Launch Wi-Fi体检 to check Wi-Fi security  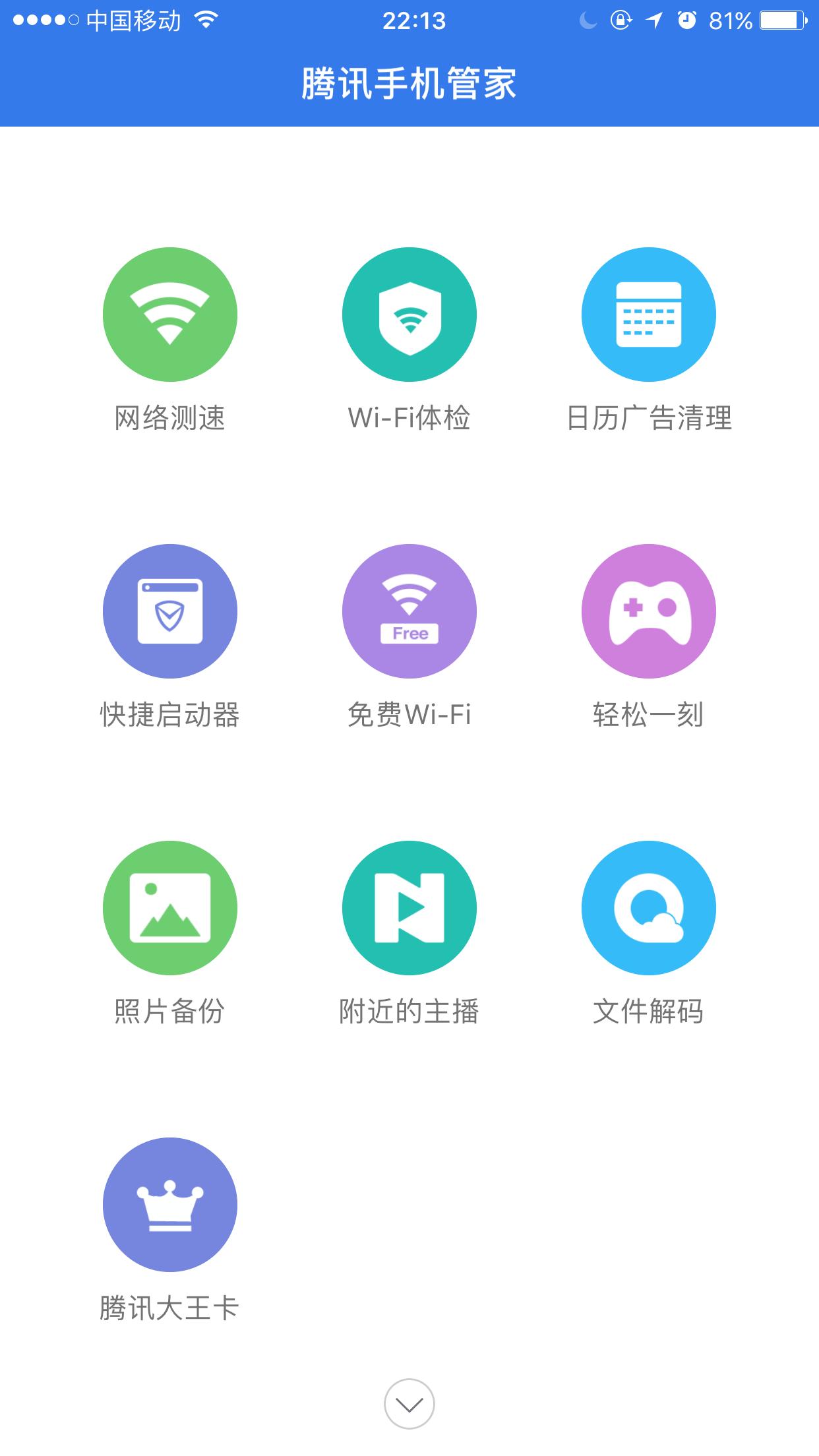point(409,315)
